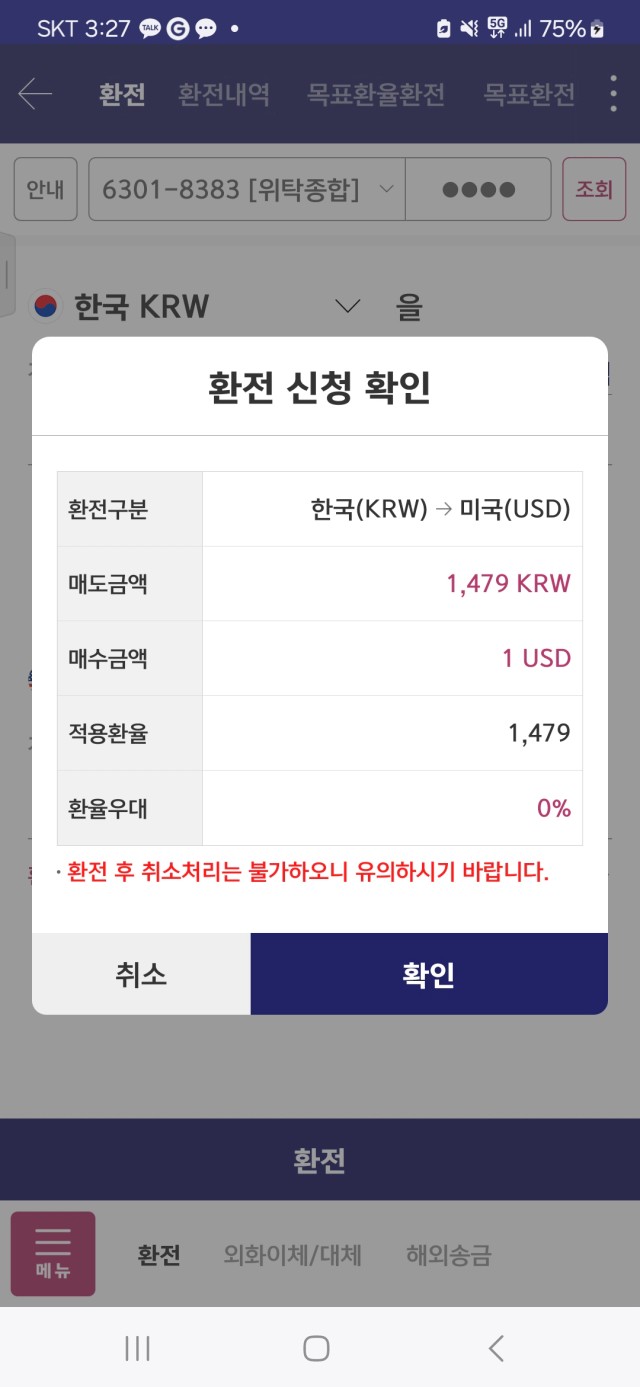Open the 안내 guide button
The height and width of the screenshot is (1387, 640).
45,189
